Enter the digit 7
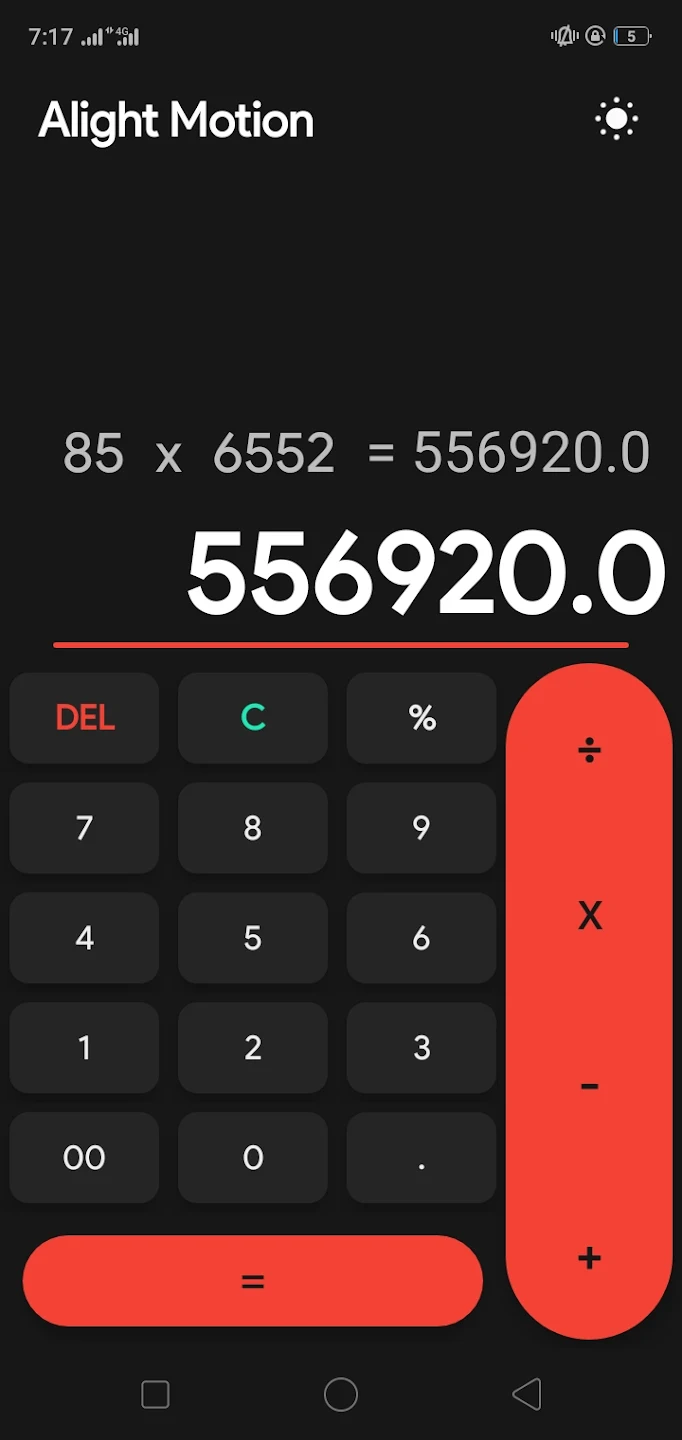 84,828
